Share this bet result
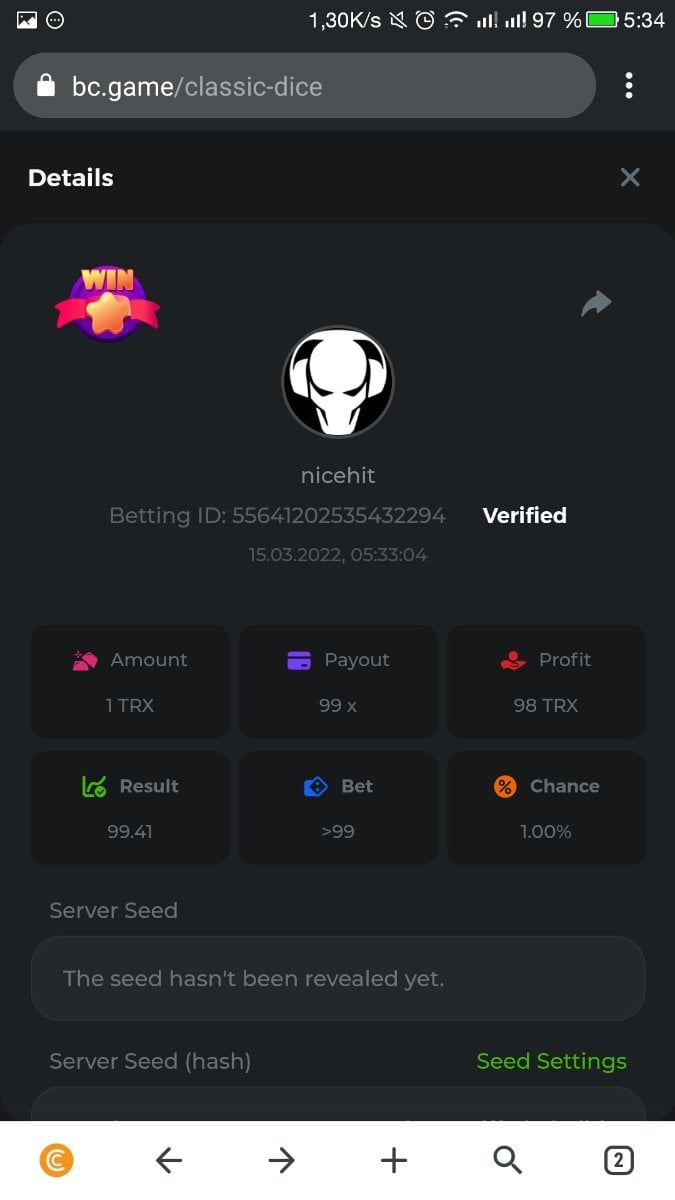 (x=596, y=303)
